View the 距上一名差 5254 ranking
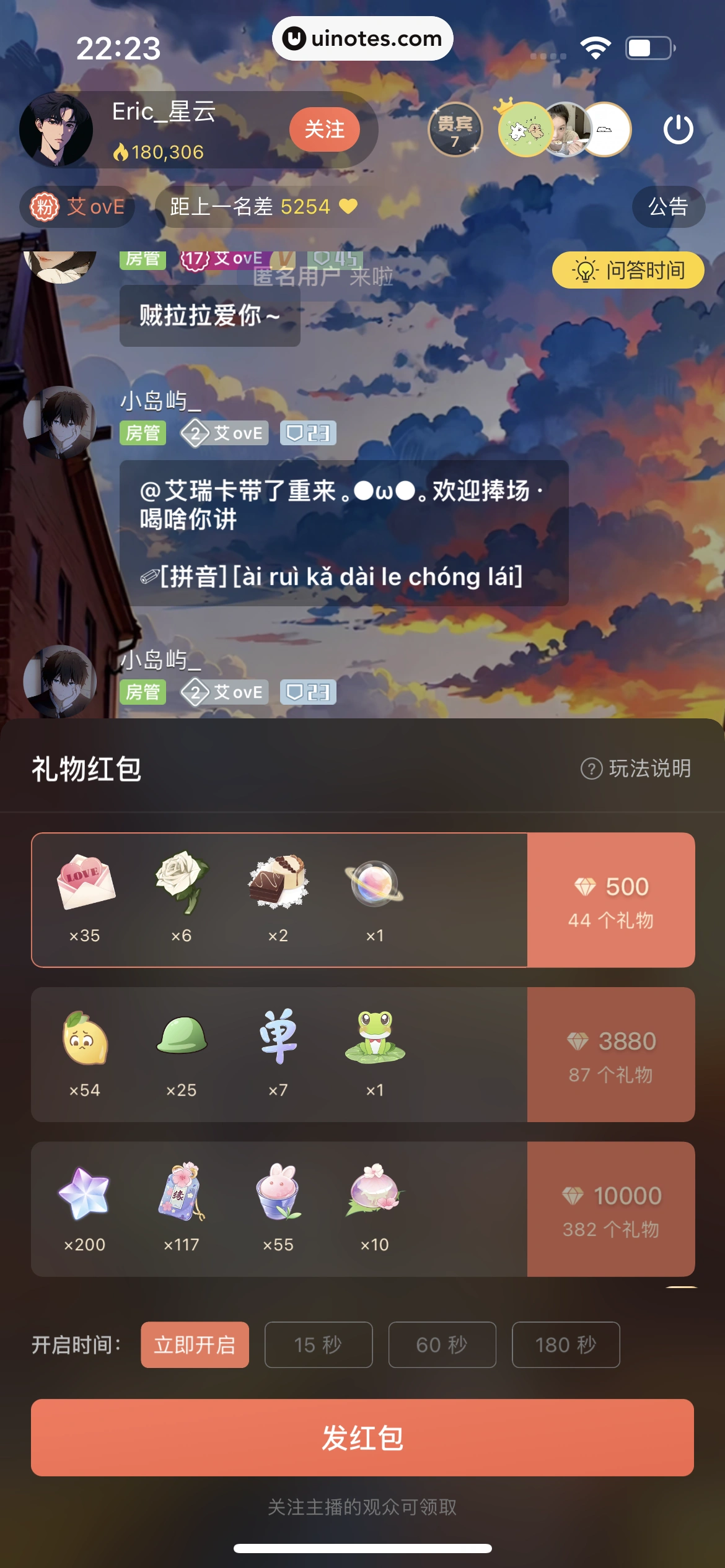 point(263,207)
